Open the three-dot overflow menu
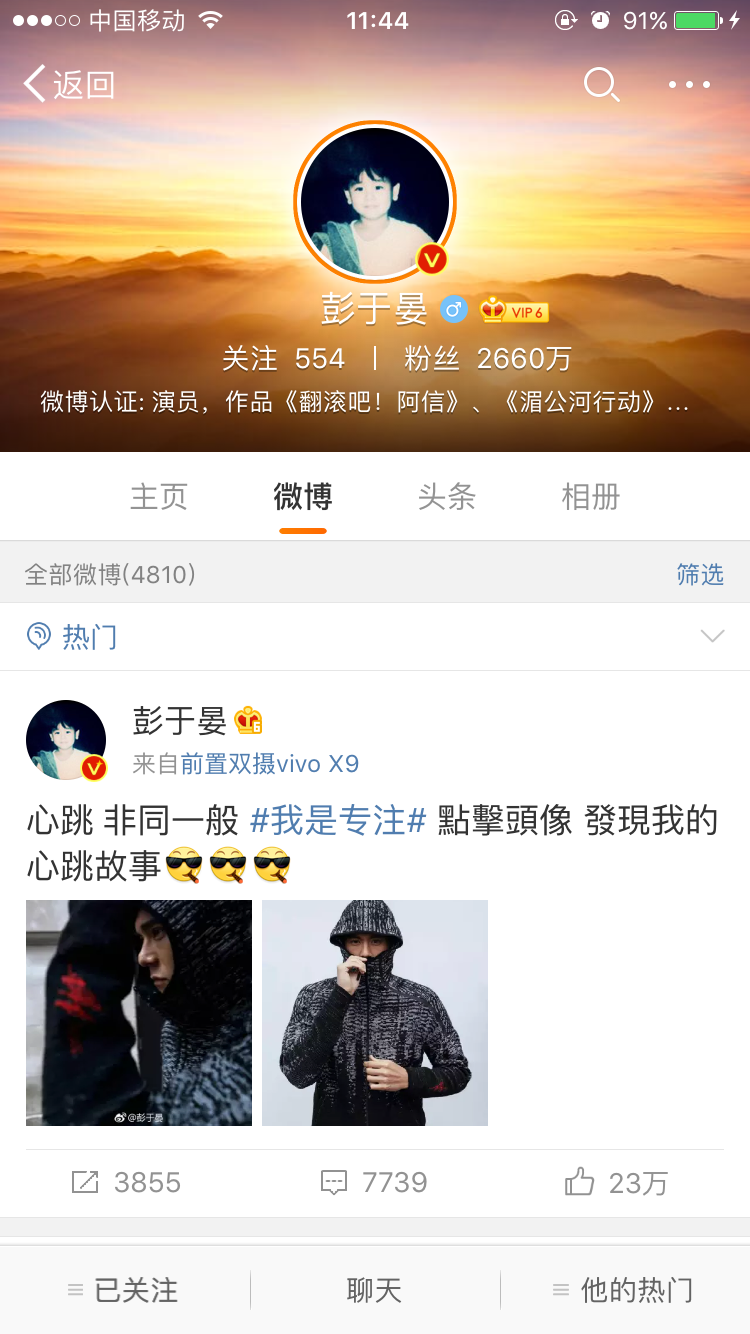This screenshot has width=750, height=1334. [x=690, y=85]
